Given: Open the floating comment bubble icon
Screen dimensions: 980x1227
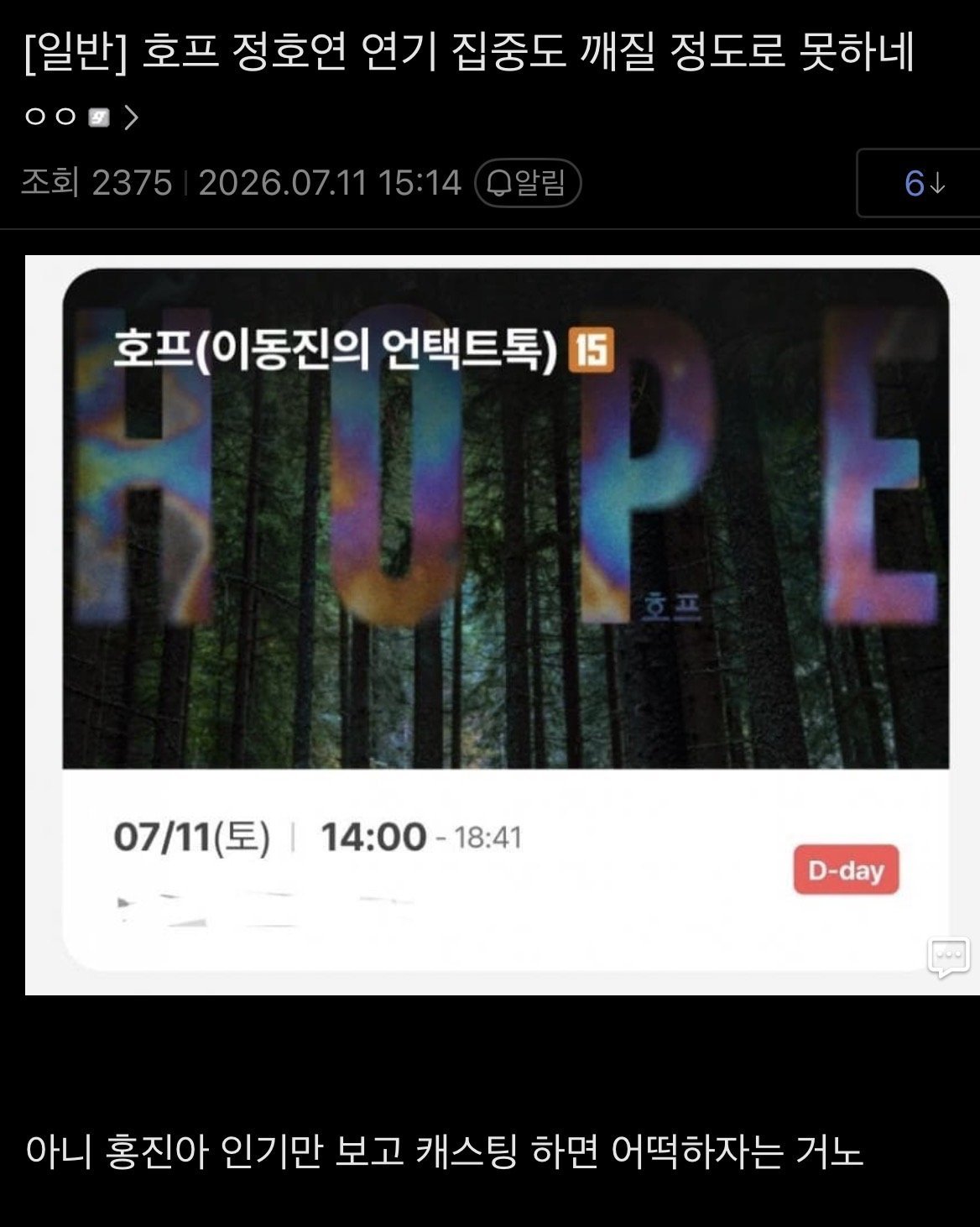Looking at the screenshot, I should pos(949,958).
